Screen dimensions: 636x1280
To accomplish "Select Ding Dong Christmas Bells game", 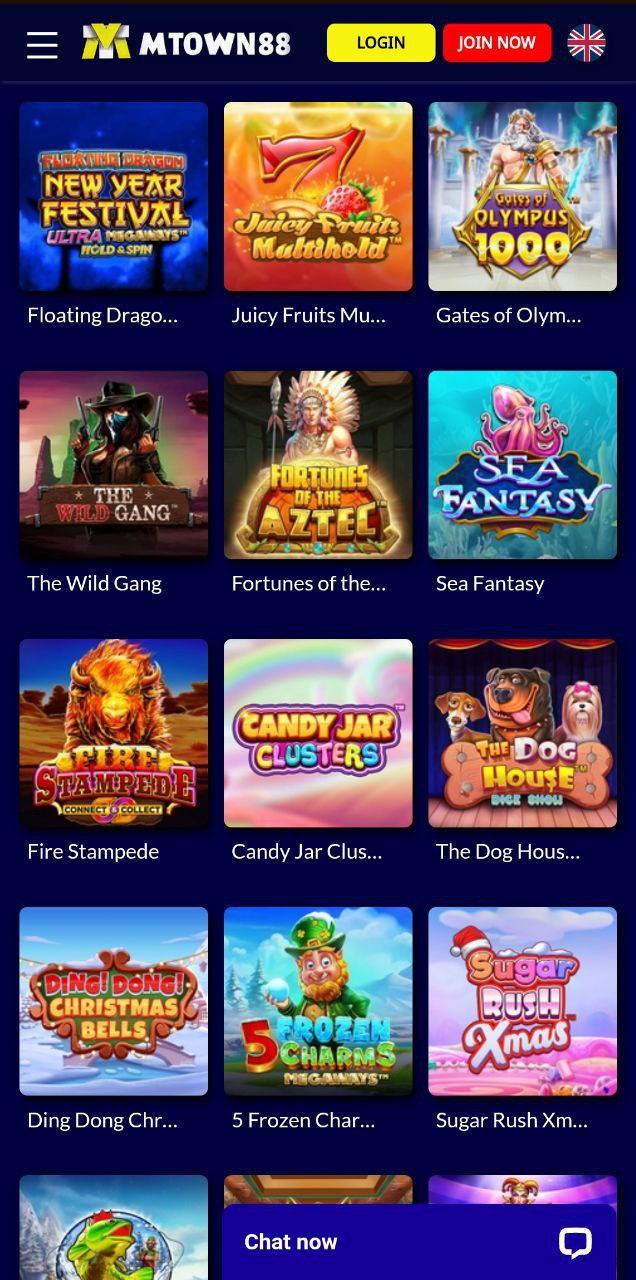I will 114,1001.
